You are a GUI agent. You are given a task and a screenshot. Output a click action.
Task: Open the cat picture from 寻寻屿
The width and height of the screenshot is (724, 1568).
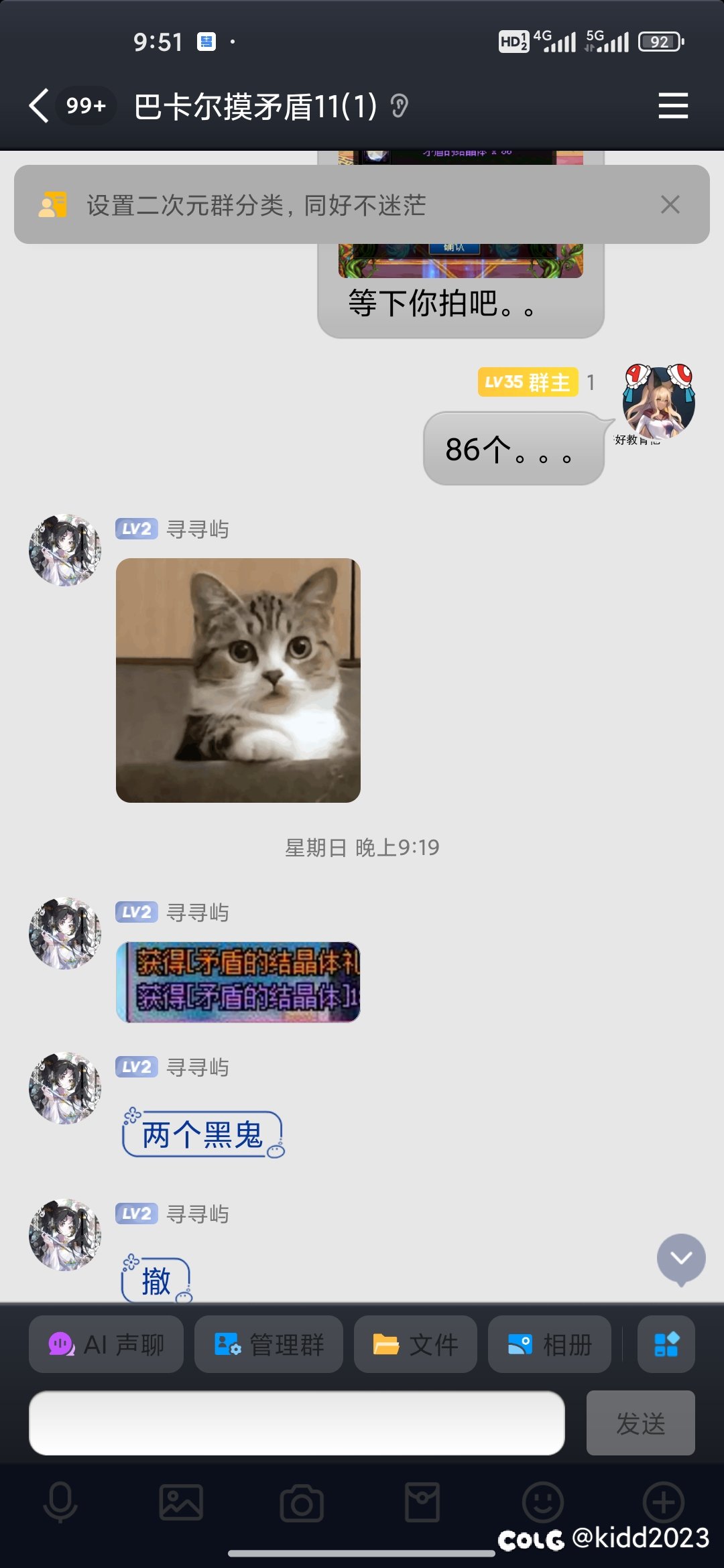[x=238, y=680]
